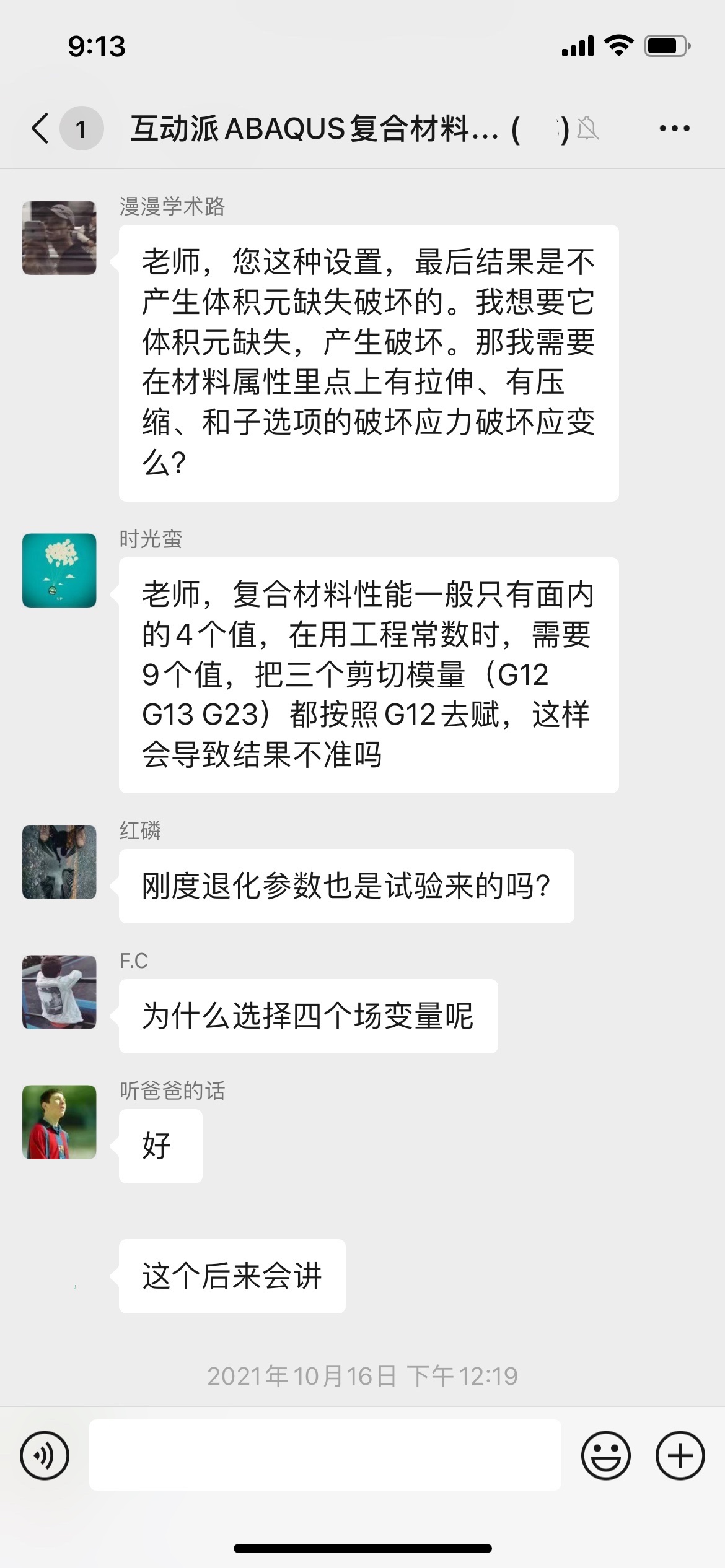Open the emoji picker

click(x=605, y=1455)
